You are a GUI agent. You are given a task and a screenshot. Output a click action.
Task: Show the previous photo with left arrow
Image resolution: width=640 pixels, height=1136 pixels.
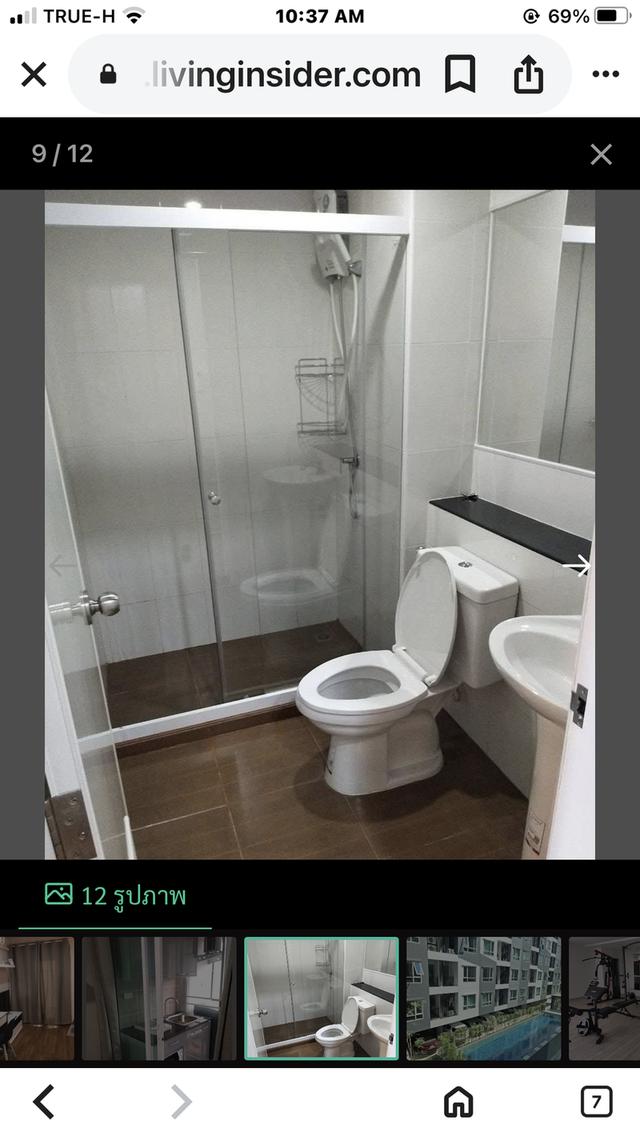point(62,566)
